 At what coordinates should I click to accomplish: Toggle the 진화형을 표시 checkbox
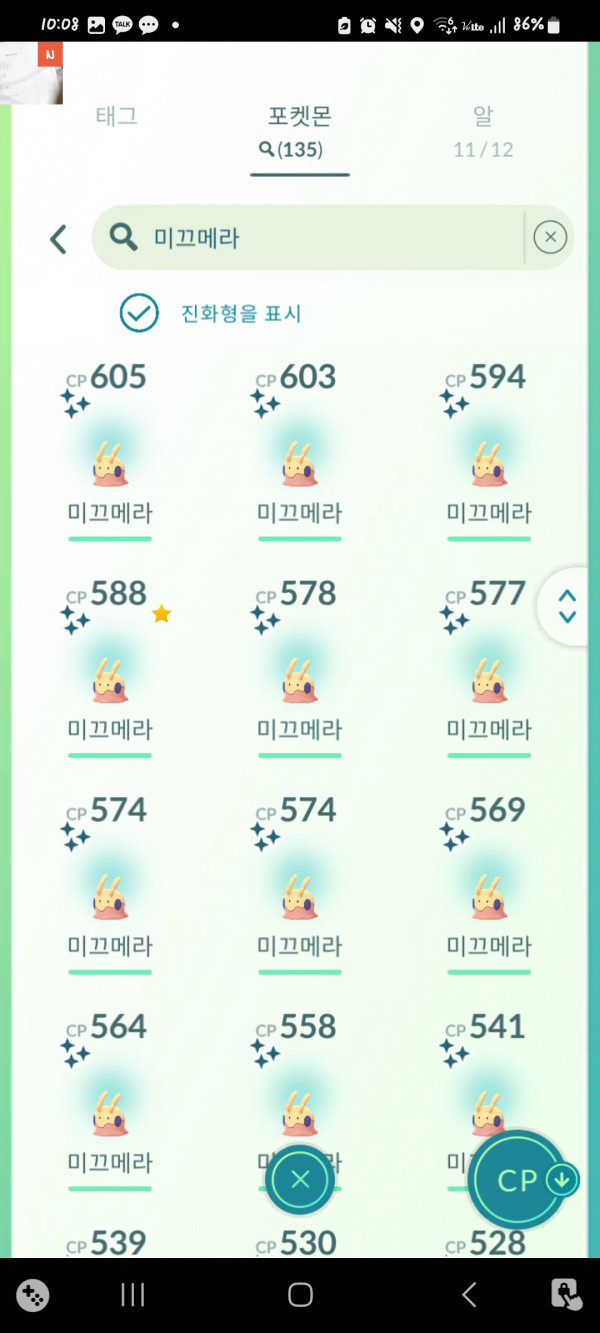click(x=140, y=313)
